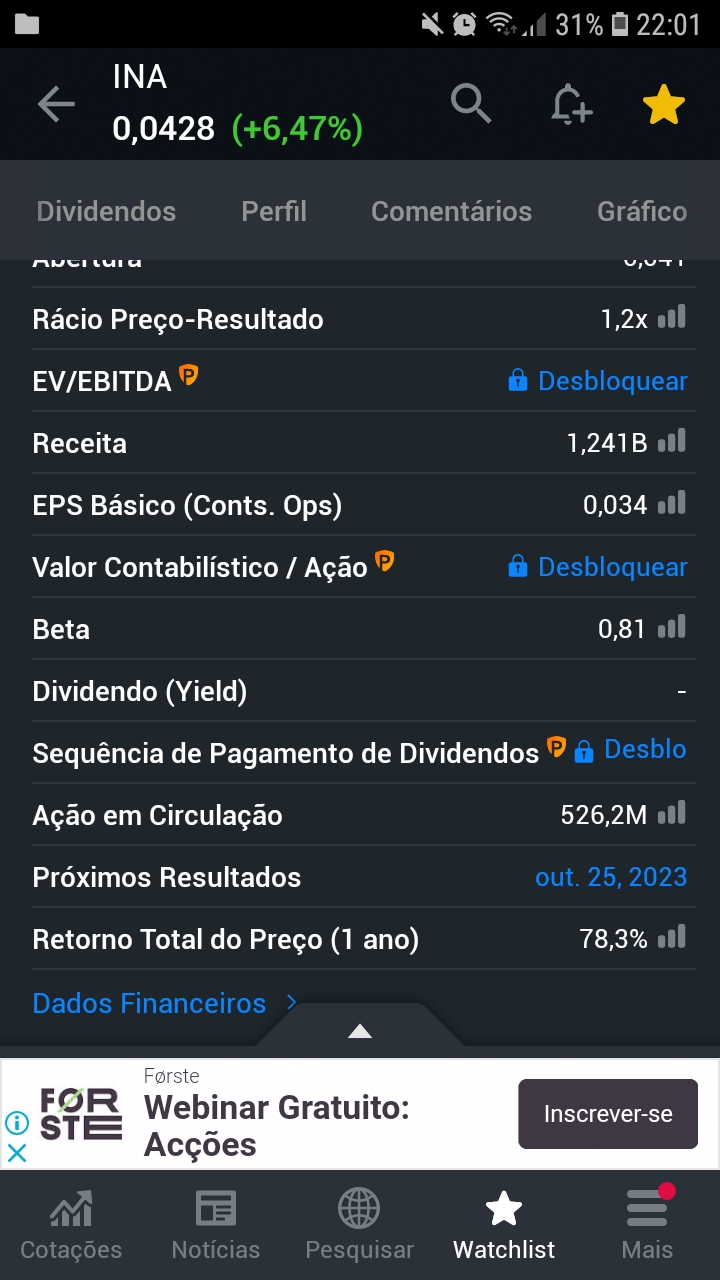Open the Notícias tab
The width and height of the screenshot is (720, 1280).
(x=215, y=1222)
